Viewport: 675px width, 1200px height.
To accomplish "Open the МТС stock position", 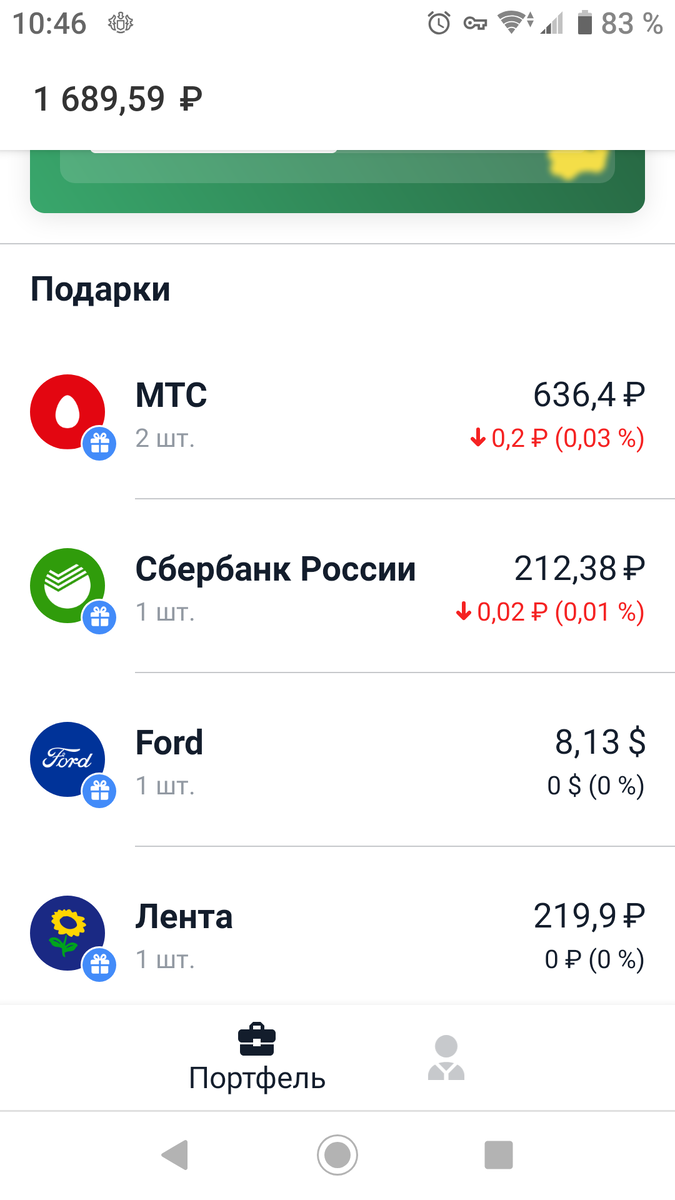I will [x=337, y=413].
